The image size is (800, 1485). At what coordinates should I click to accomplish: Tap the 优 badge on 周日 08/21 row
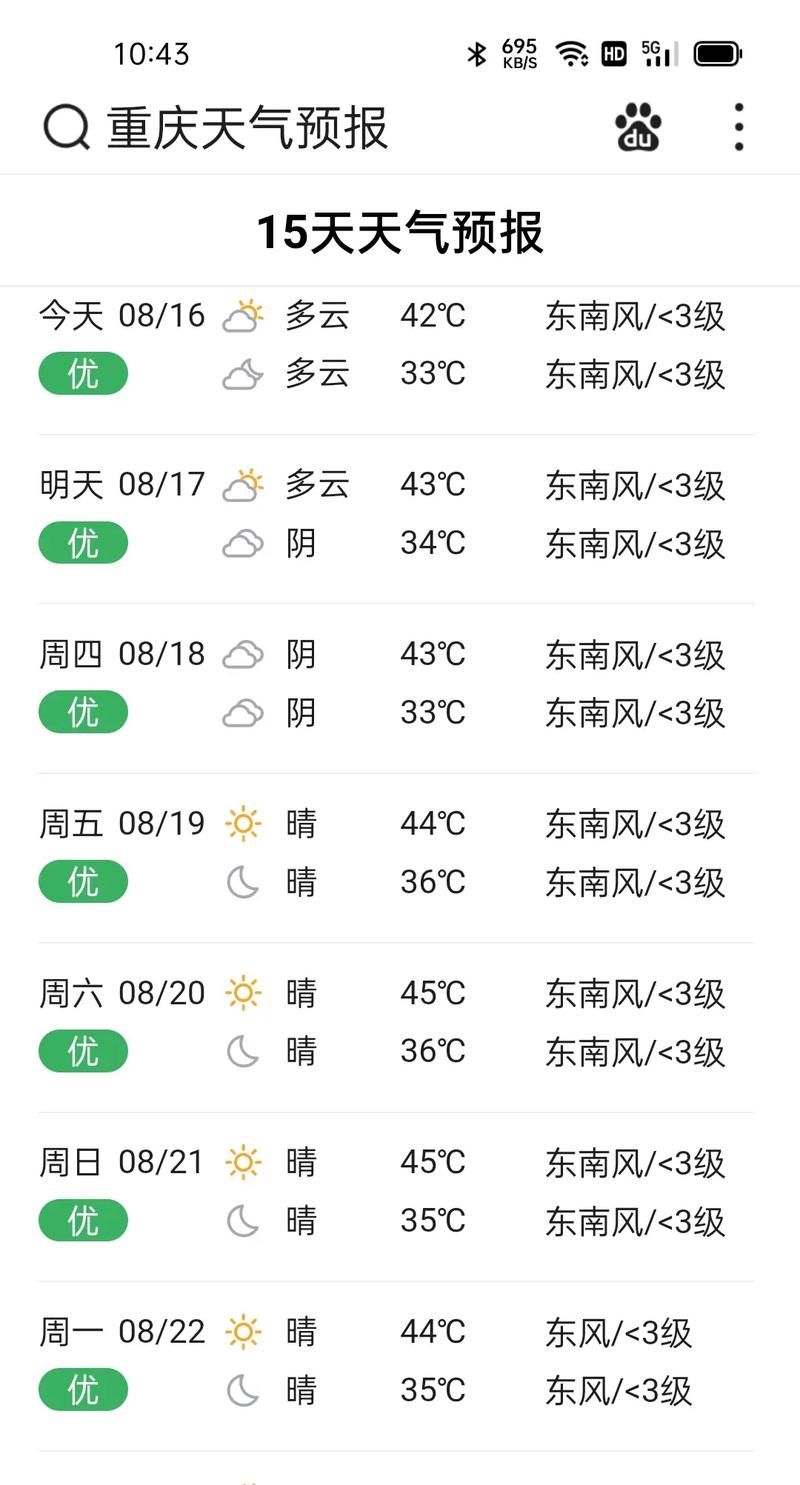point(83,1220)
